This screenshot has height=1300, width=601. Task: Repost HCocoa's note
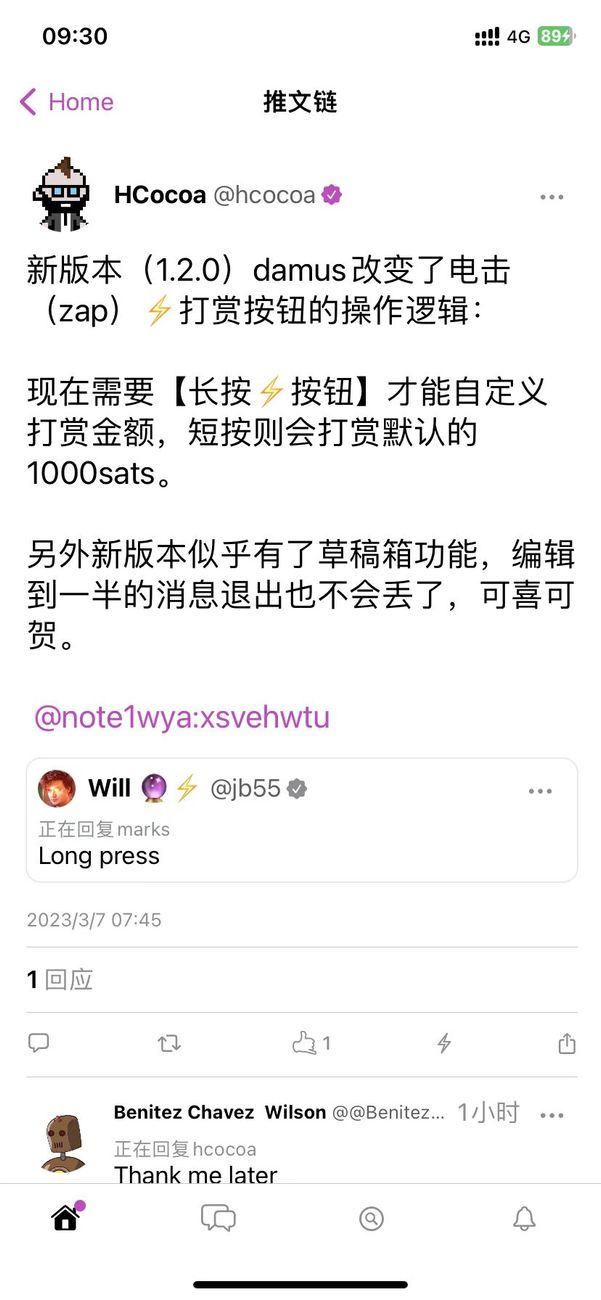coord(169,1043)
